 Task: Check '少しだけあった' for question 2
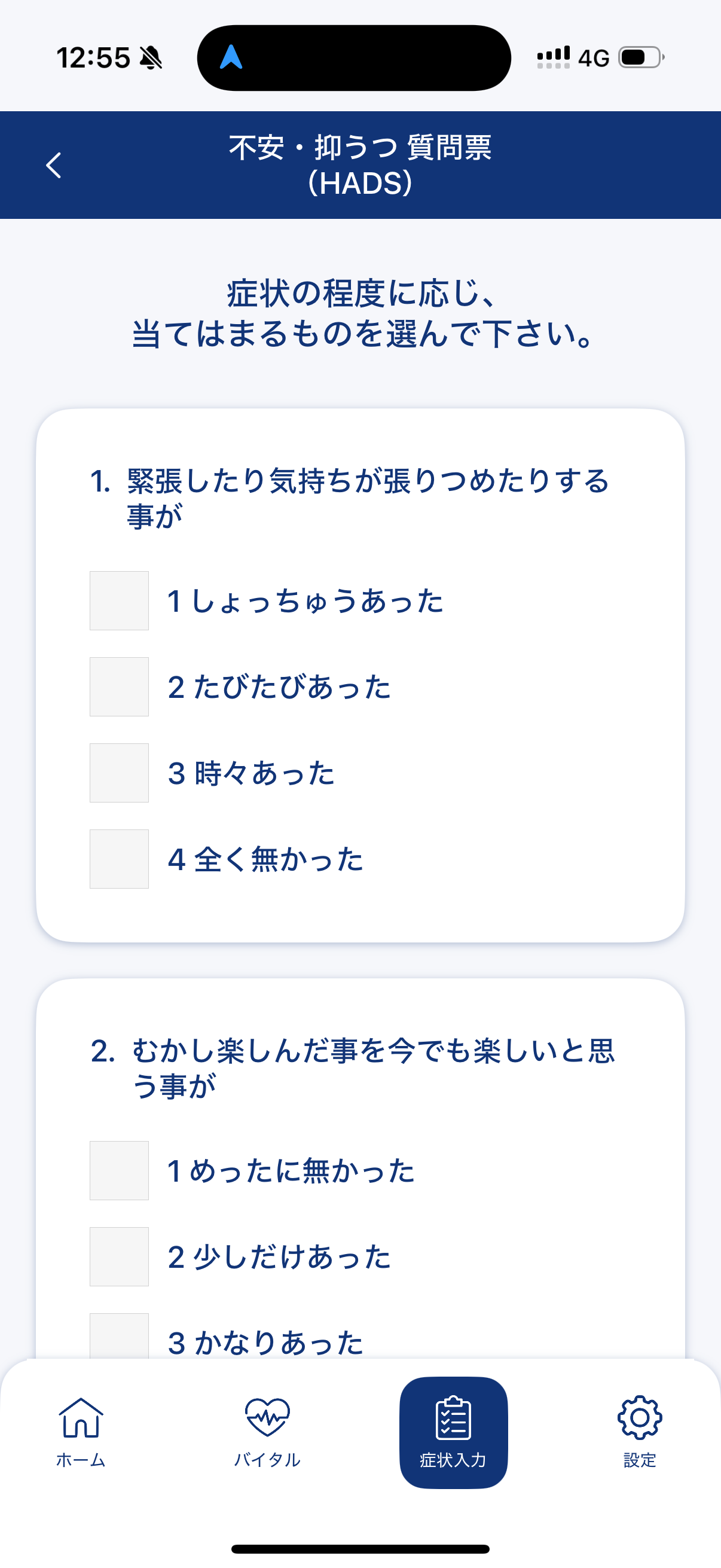click(x=119, y=1256)
